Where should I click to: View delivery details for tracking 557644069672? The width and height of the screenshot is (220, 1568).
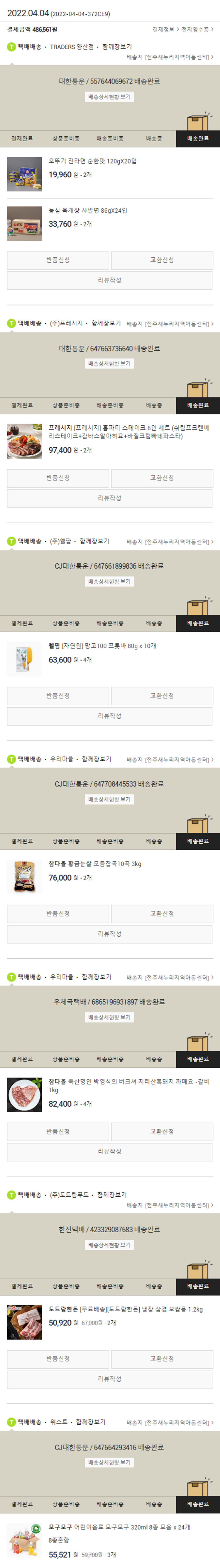click(x=109, y=97)
